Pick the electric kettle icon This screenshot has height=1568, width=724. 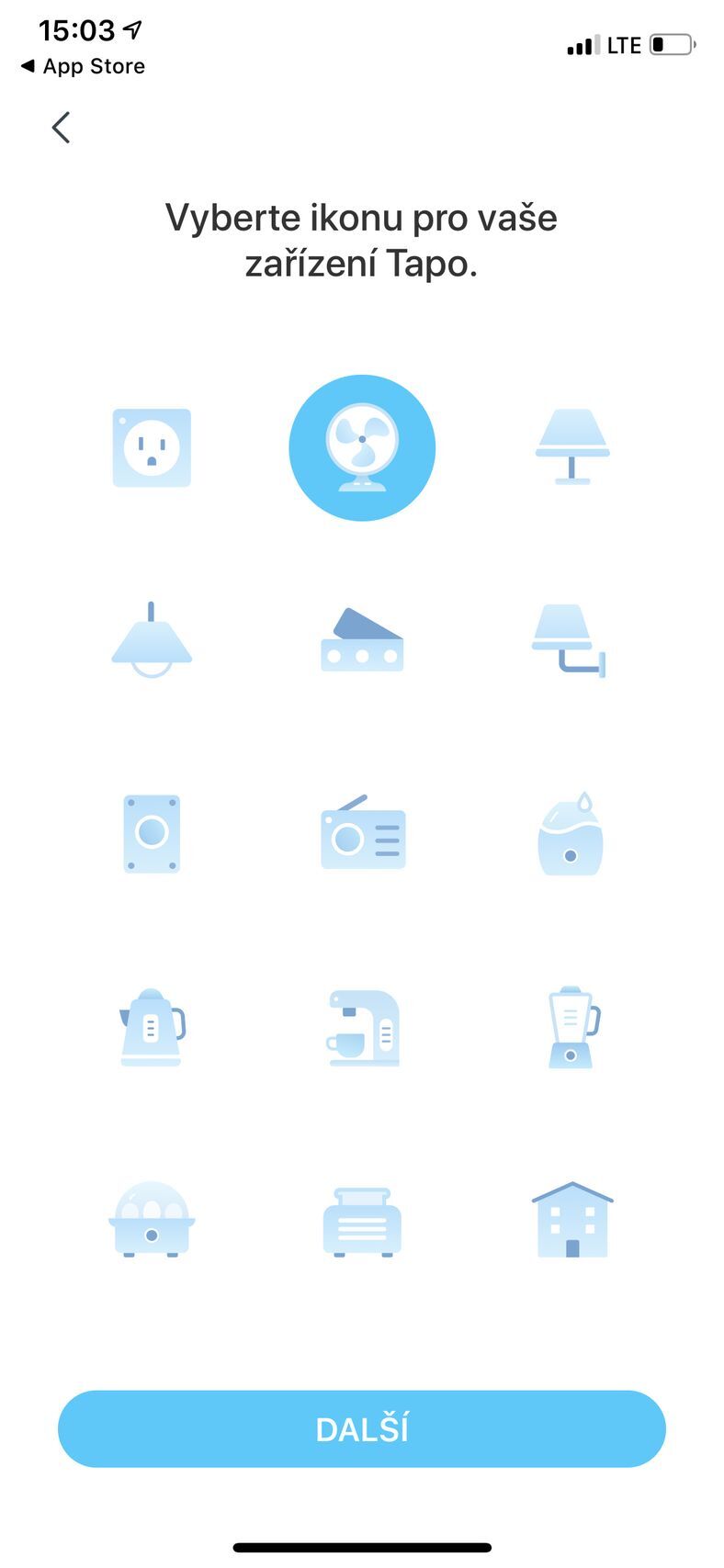[x=152, y=1027]
